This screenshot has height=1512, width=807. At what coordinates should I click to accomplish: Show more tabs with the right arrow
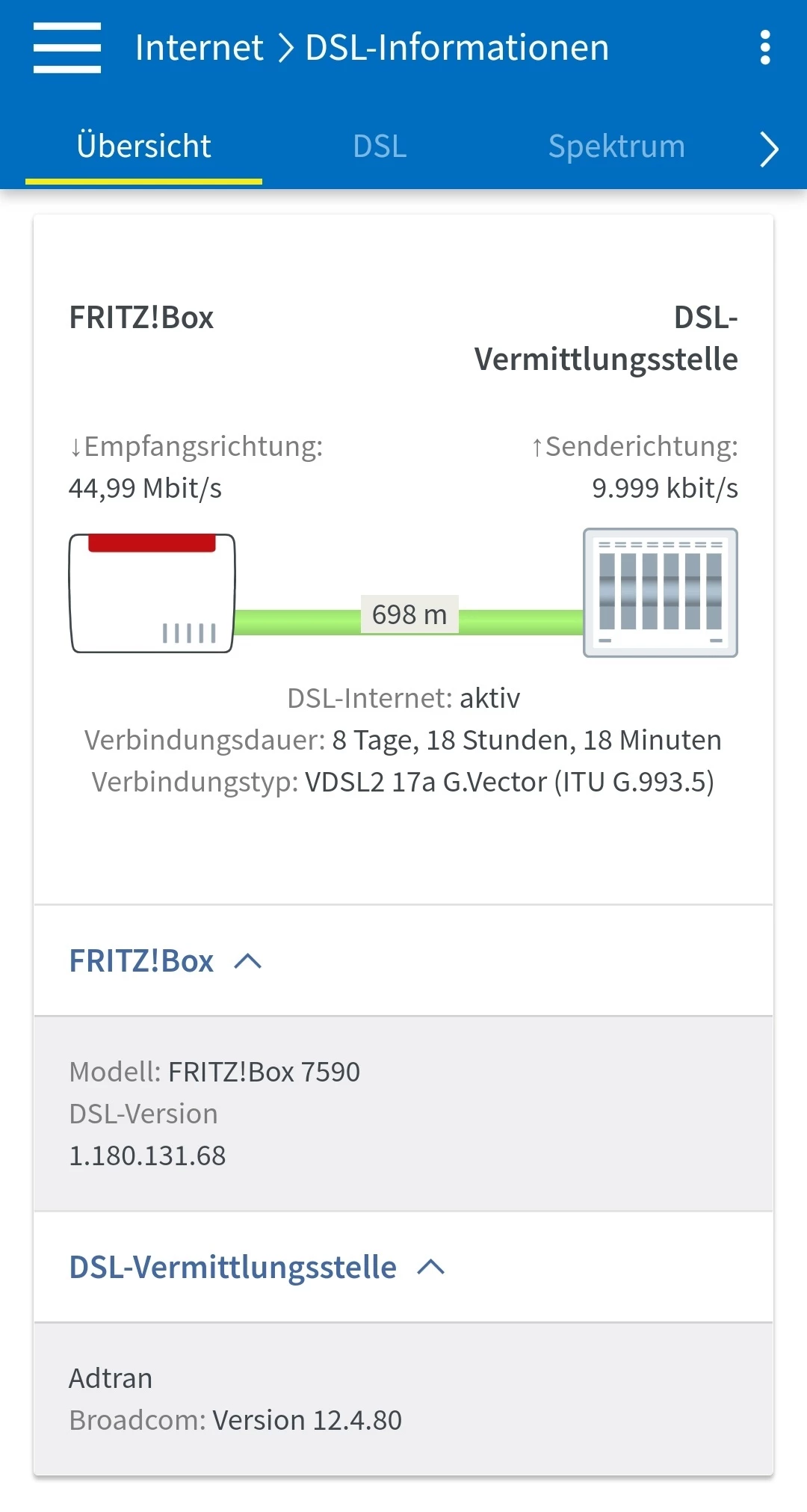(769, 149)
